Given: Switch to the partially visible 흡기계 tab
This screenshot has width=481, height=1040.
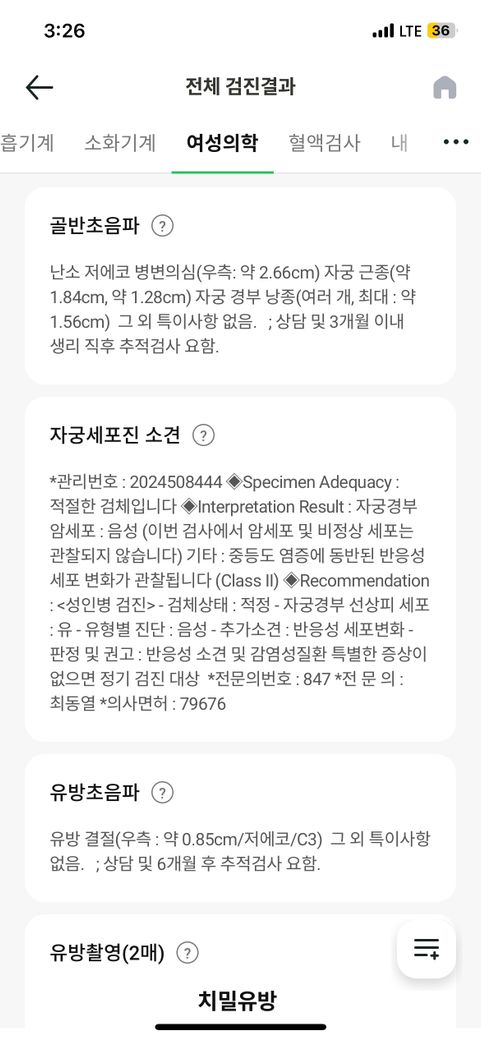Looking at the screenshot, I should click(x=27, y=142).
